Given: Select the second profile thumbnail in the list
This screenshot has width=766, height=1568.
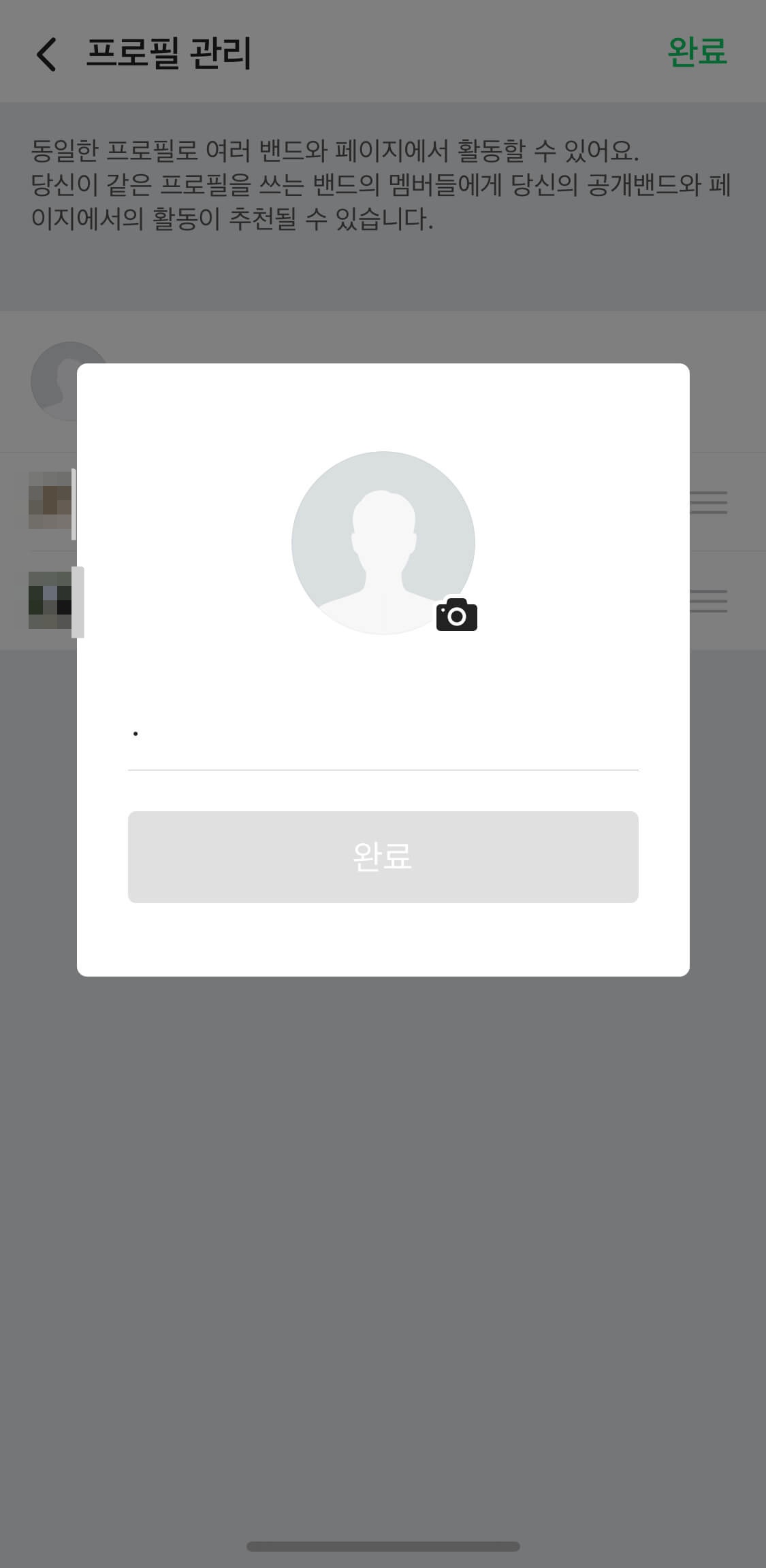Looking at the screenshot, I should (49, 600).
